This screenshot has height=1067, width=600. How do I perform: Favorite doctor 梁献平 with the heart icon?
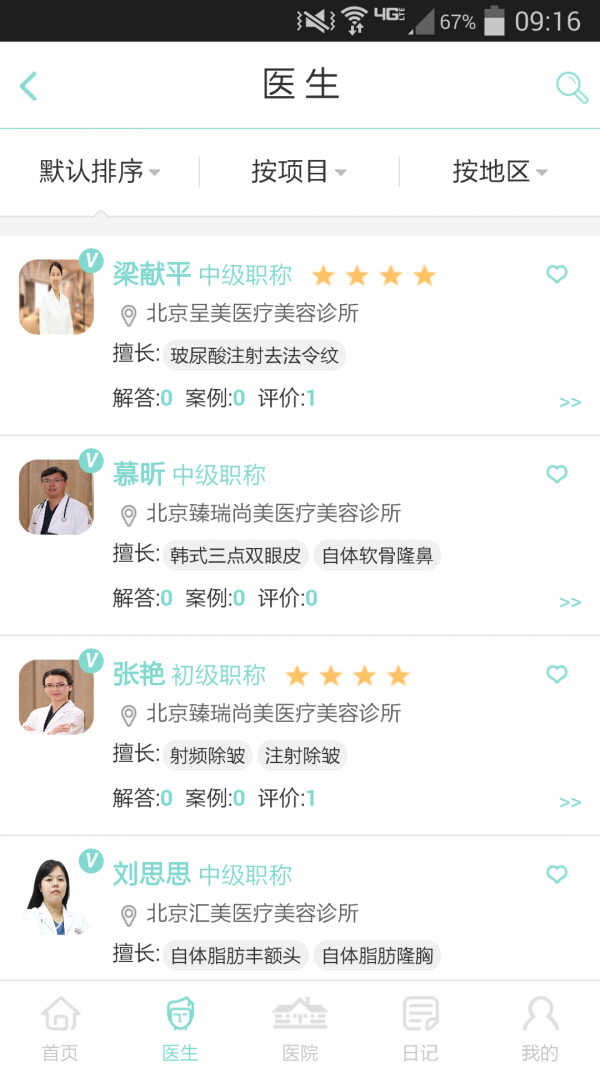click(557, 274)
